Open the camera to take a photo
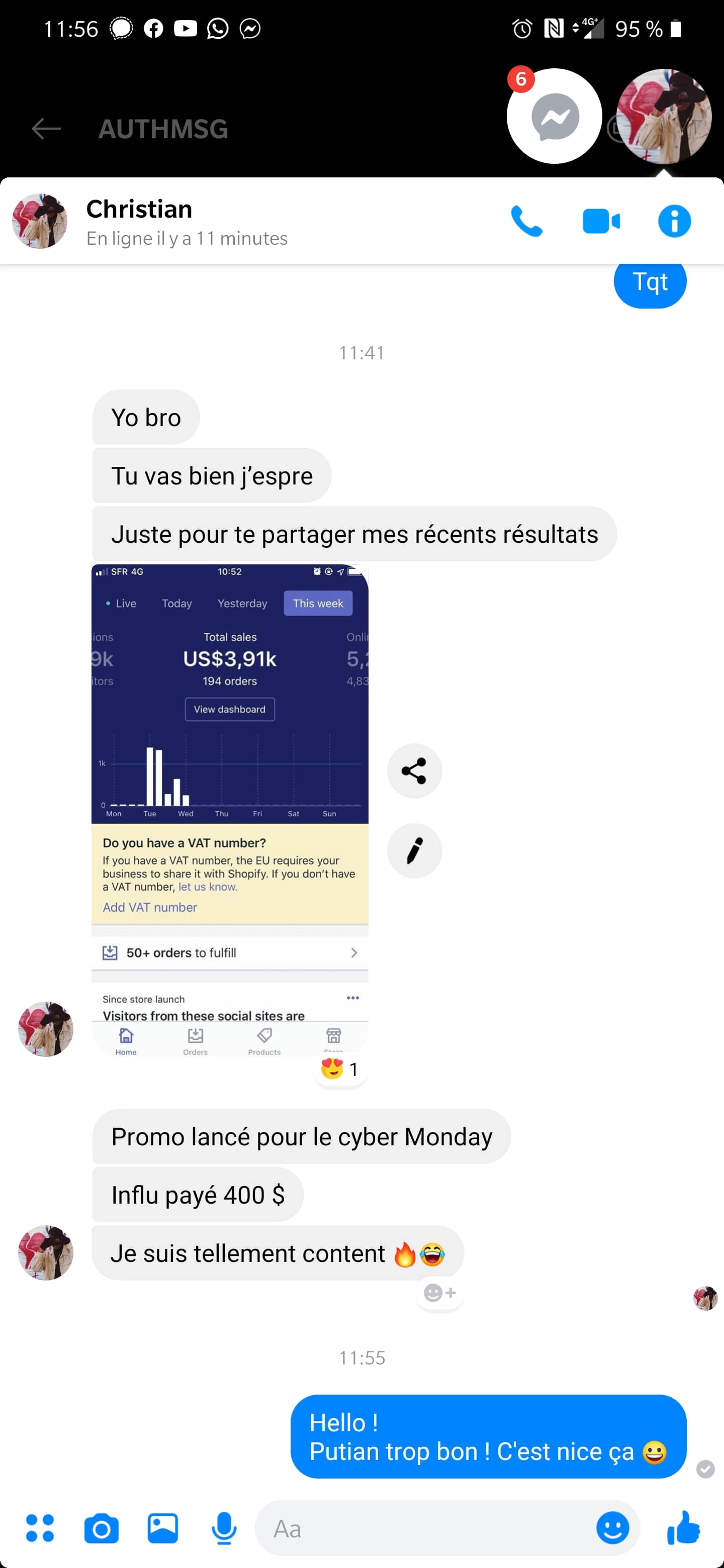 click(101, 1528)
